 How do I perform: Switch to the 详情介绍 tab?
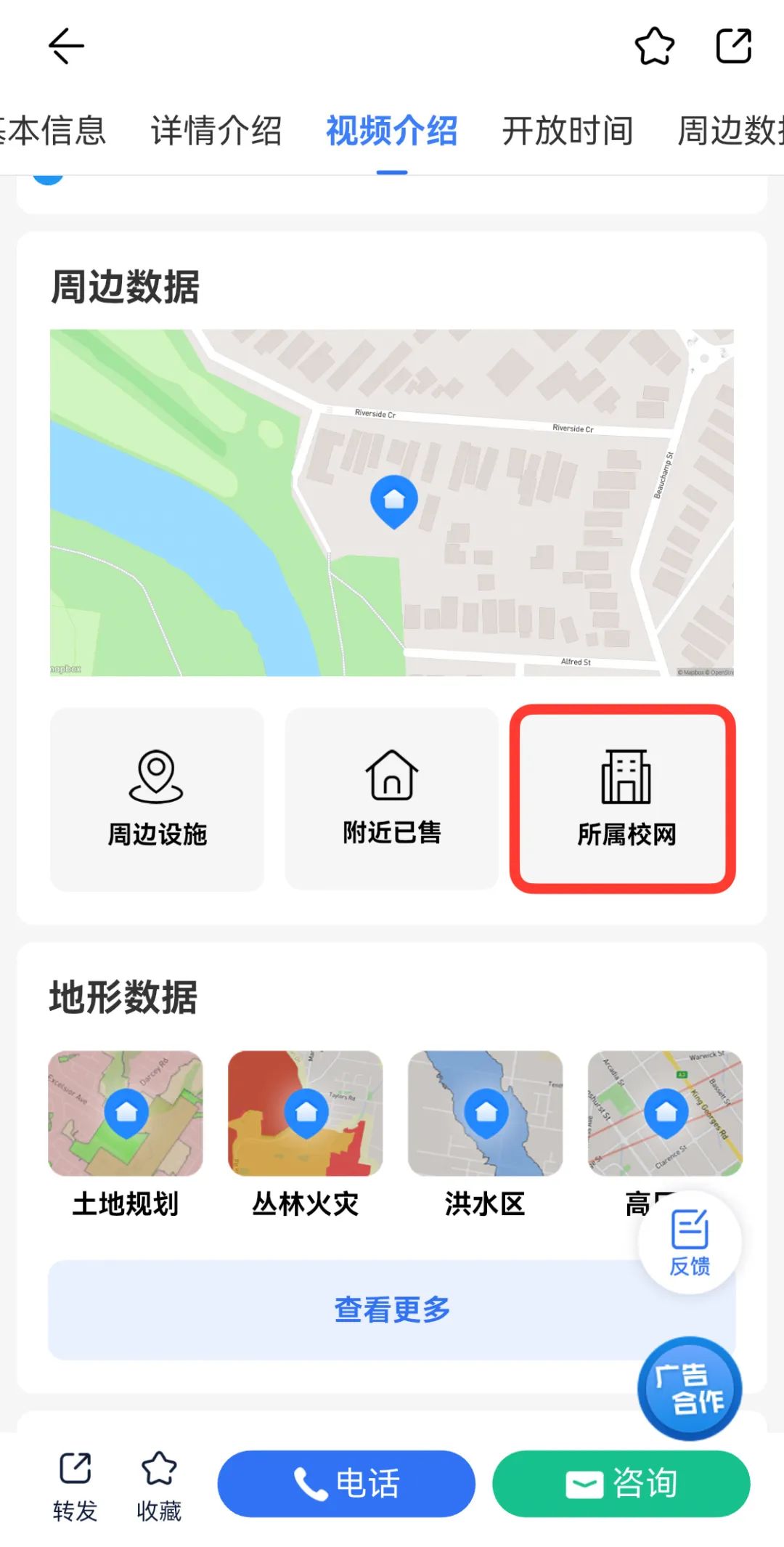click(216, 131)
